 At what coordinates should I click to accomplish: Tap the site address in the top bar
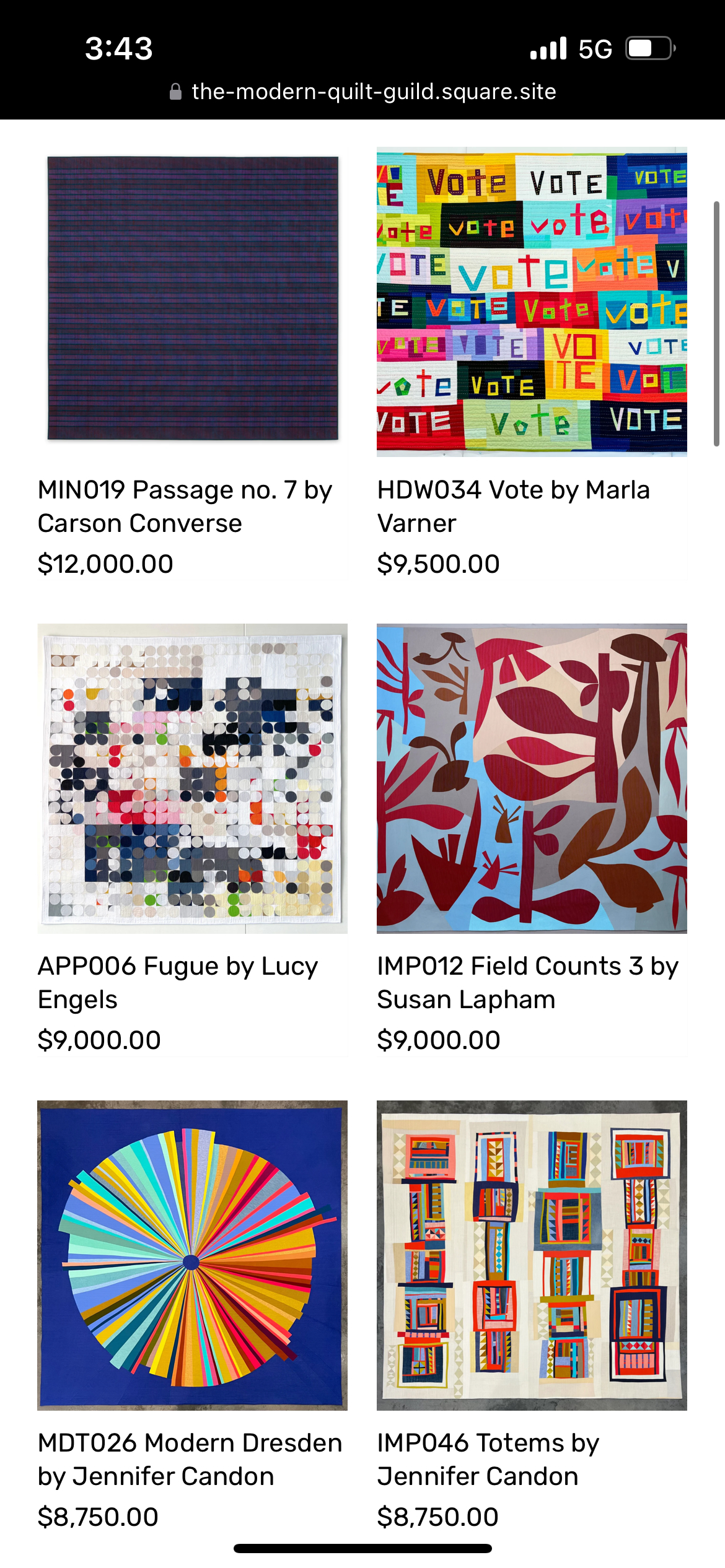click(373, 92)
